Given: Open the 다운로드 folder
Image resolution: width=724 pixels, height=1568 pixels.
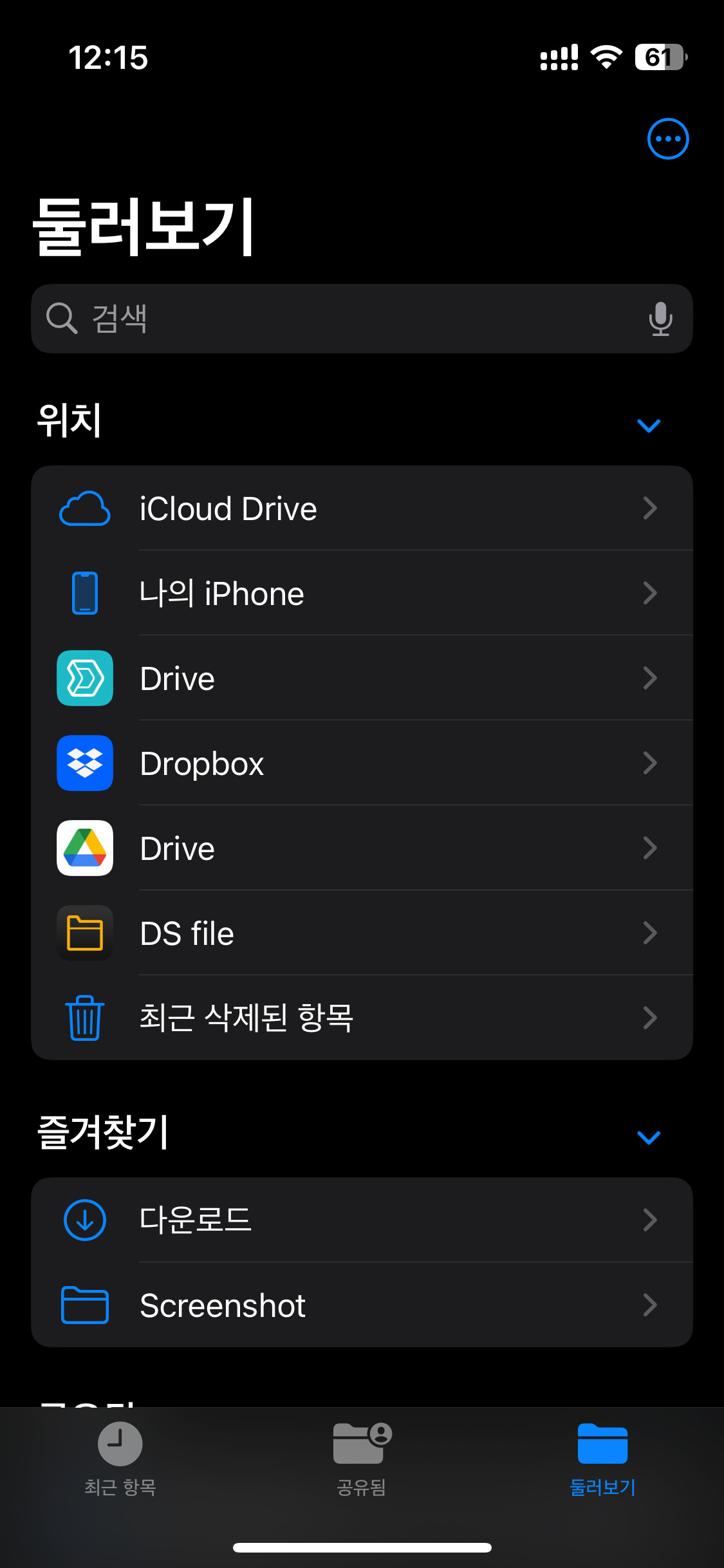Looking at the screenshot, I should [362, 1220].
